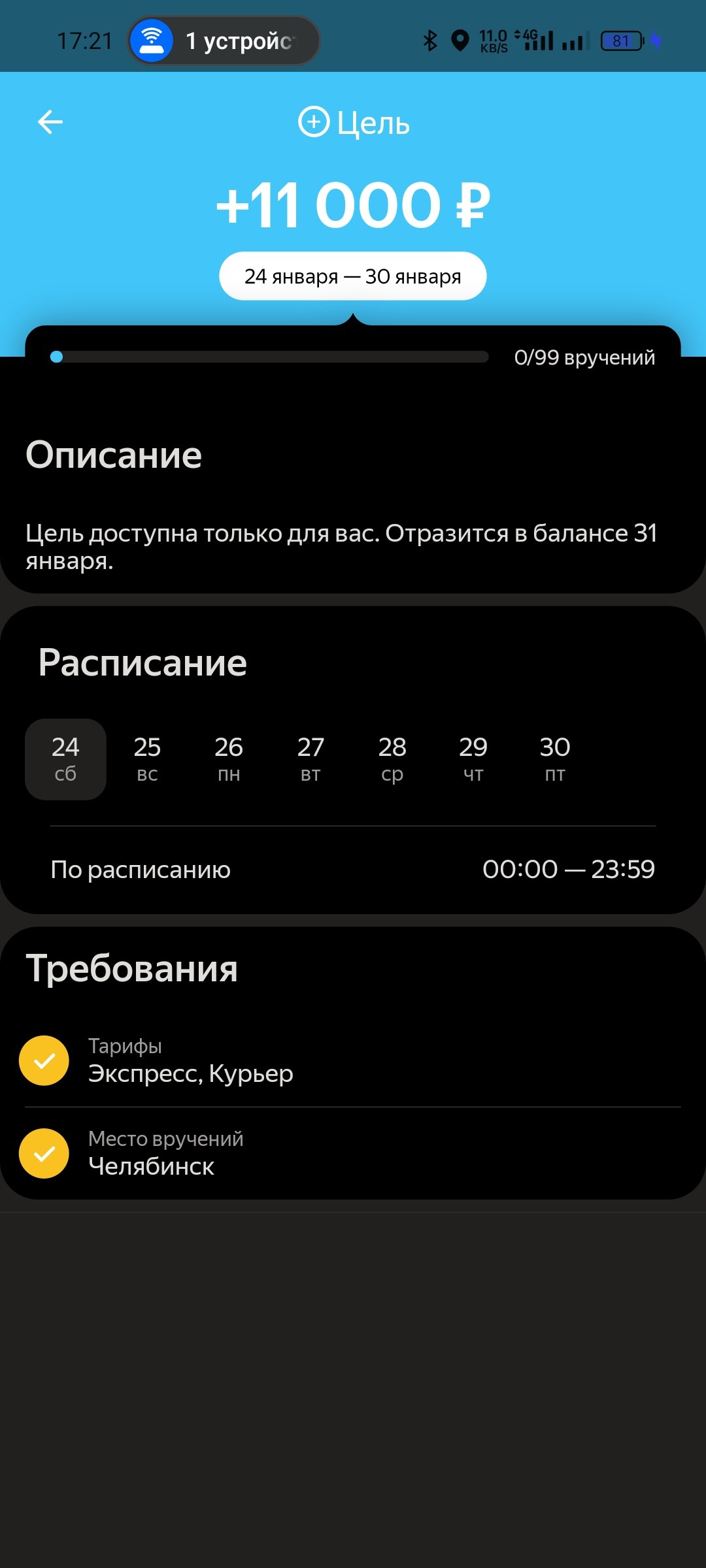Select Wednesday 28 in the schedule
Image resolution: width=706 pixels, height=1568 pixels.
tap(392, 759)
